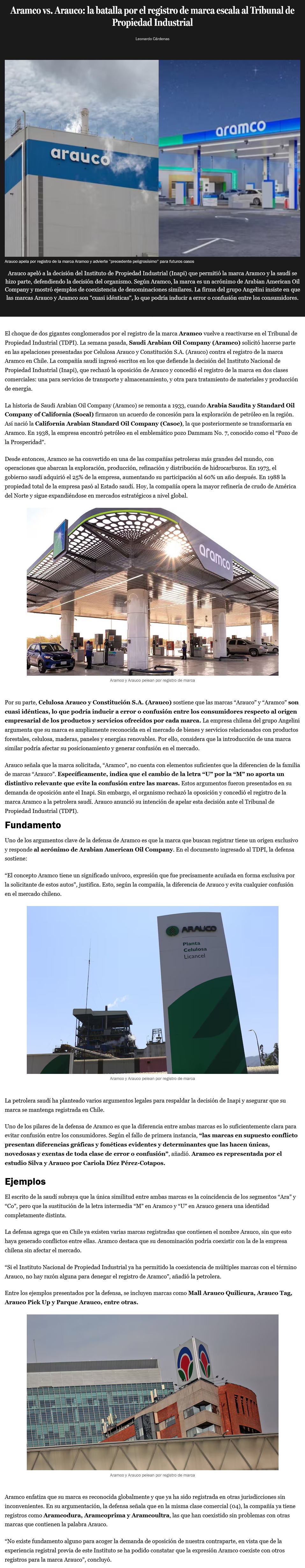Open author Leonardo Cárdenas' profile
This screenshot has width=305, height=1568.
coord(152,38)
